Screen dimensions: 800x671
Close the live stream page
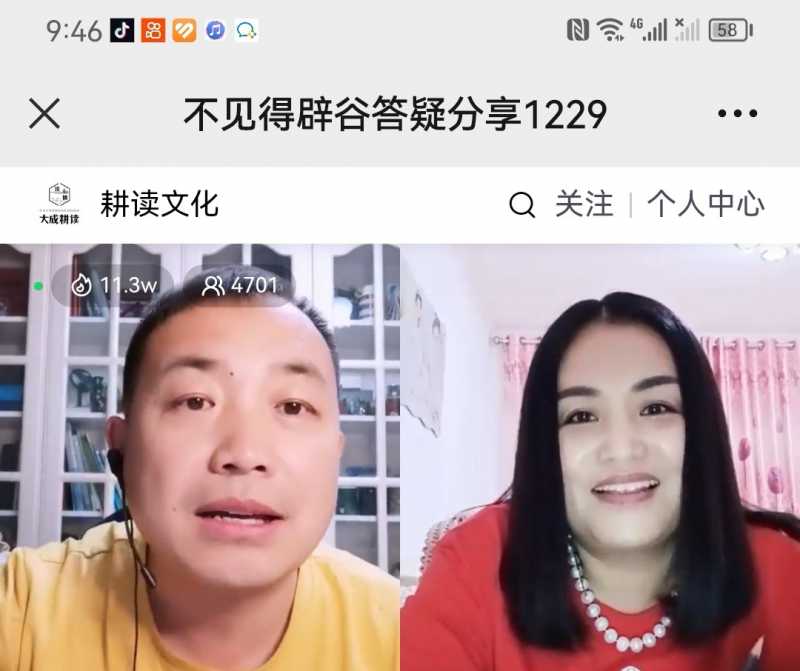pyautogui.click(x=45, y=114)
